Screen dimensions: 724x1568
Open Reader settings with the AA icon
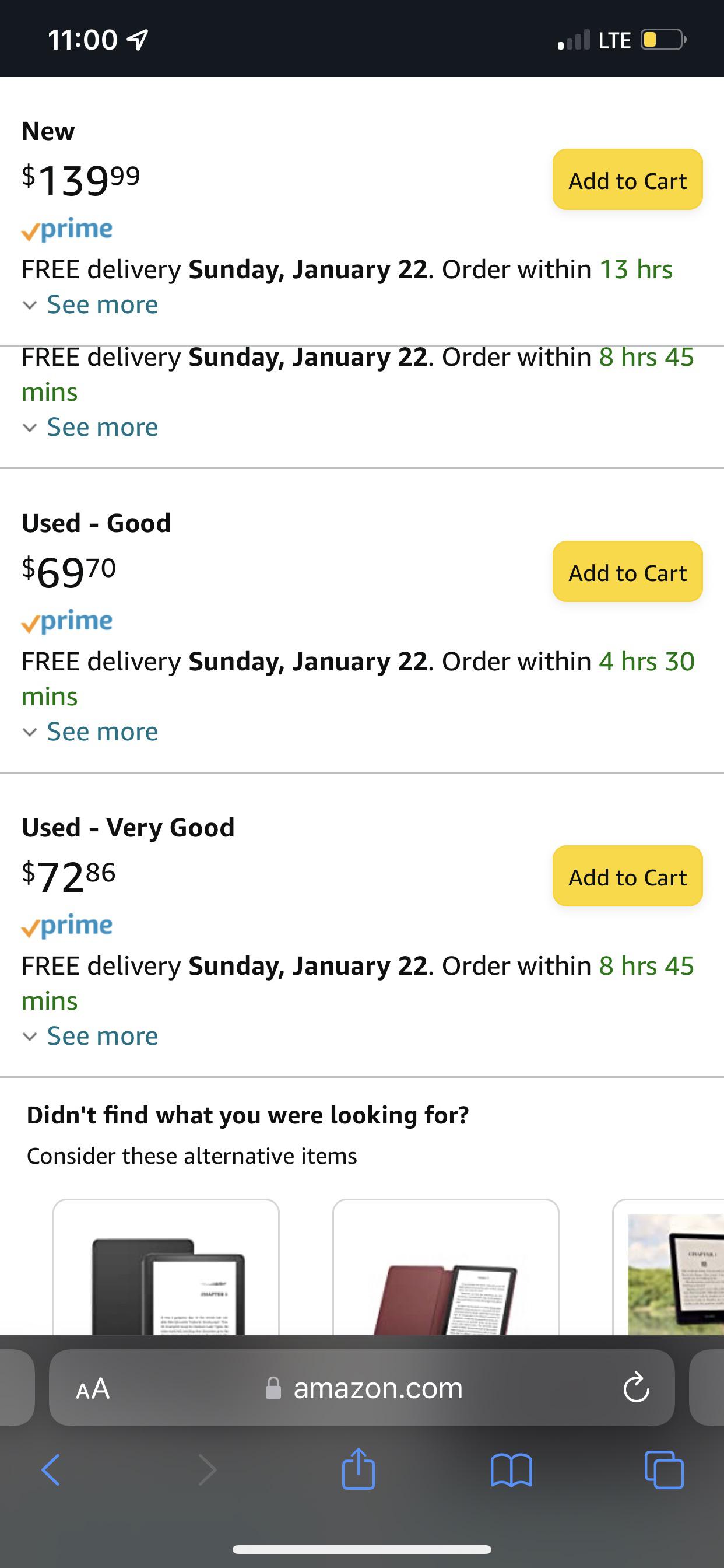(x=94, y=1388)
